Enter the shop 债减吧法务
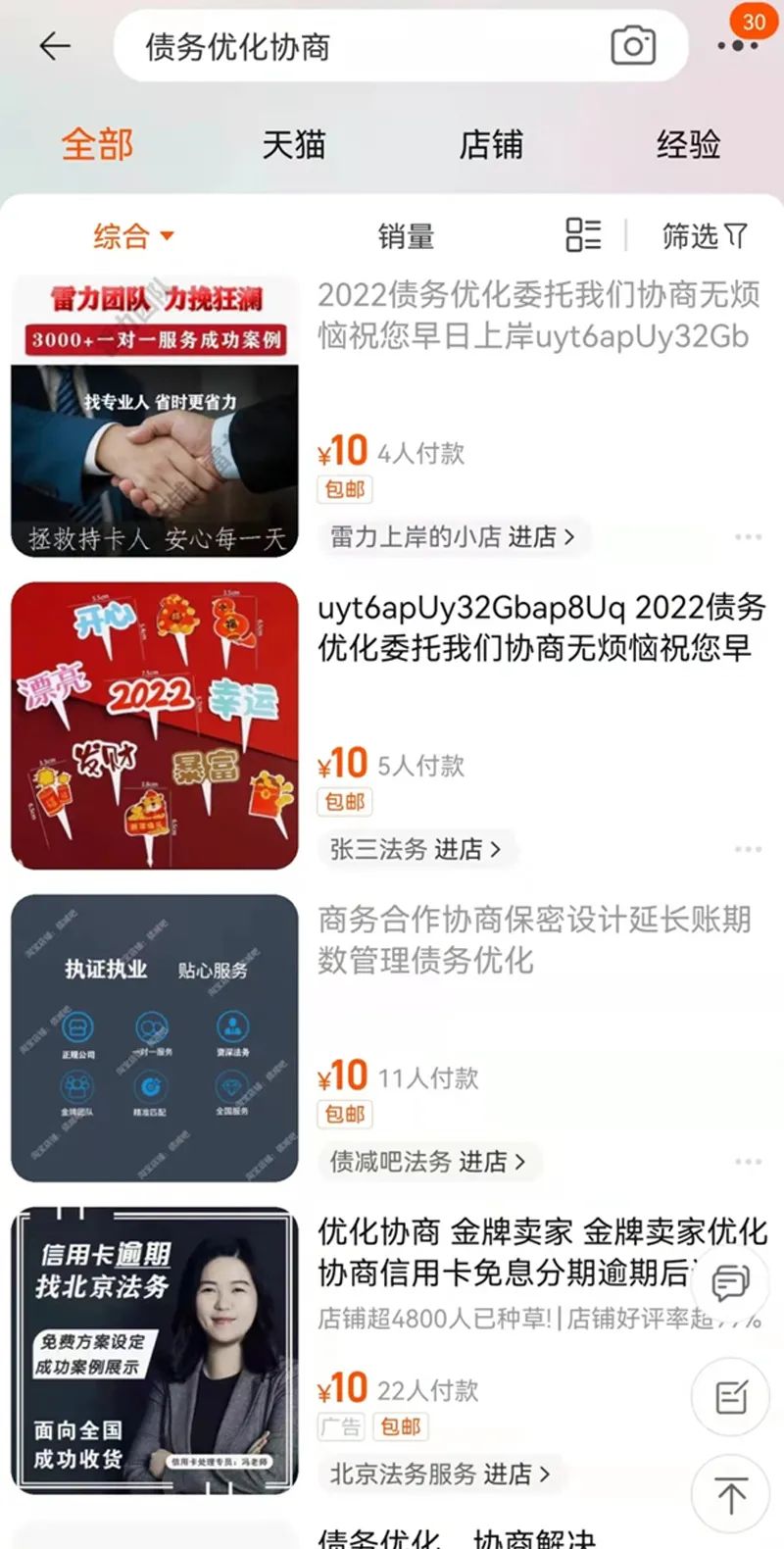The width and height of the screenshot is (784, 1549). [427, 1162]
